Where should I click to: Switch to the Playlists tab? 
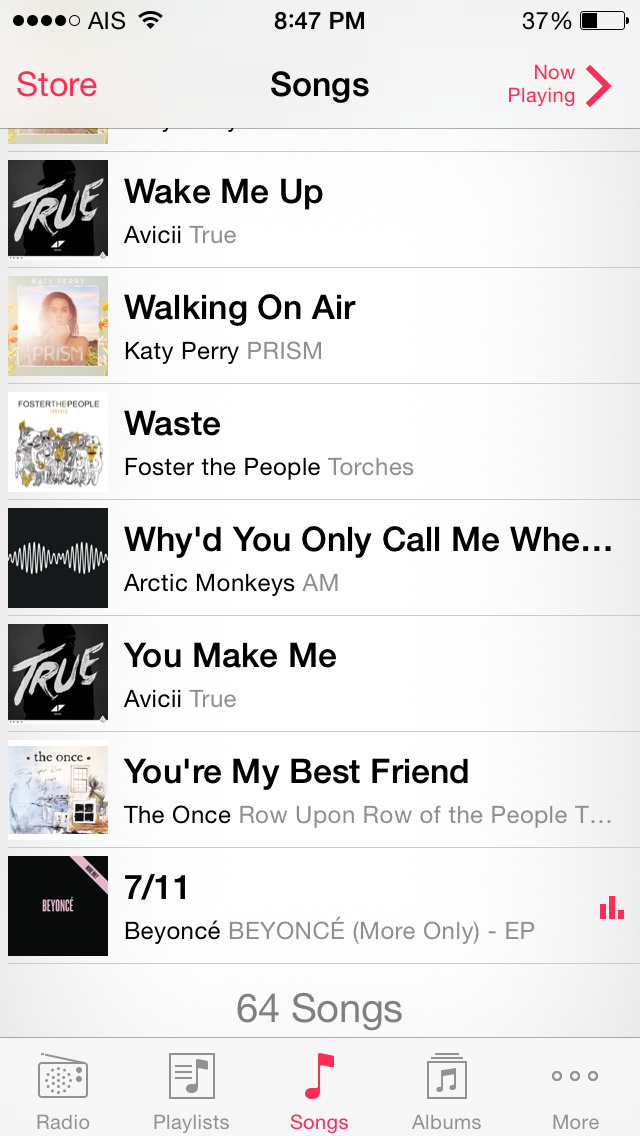[191, 1090]
